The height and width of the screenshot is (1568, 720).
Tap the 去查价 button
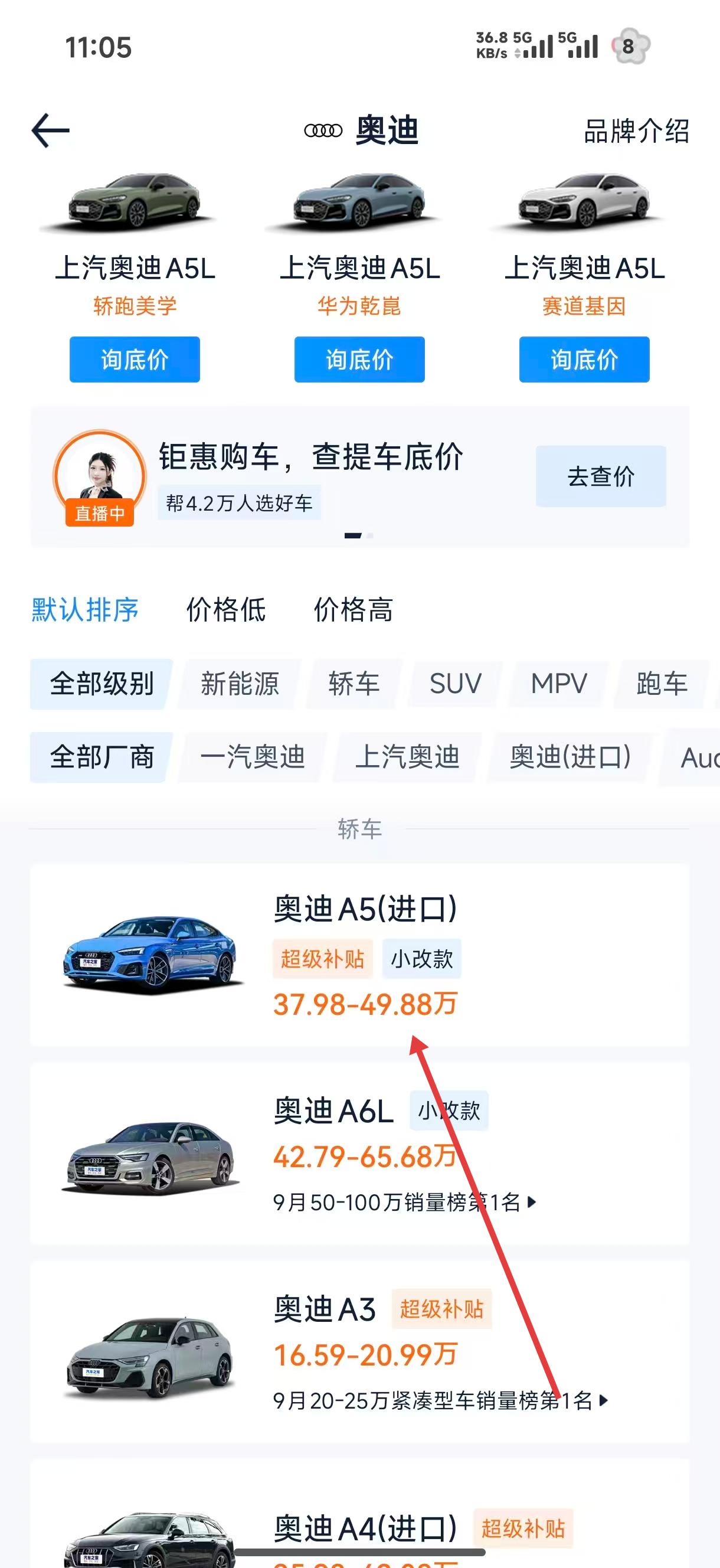(601, 476)
